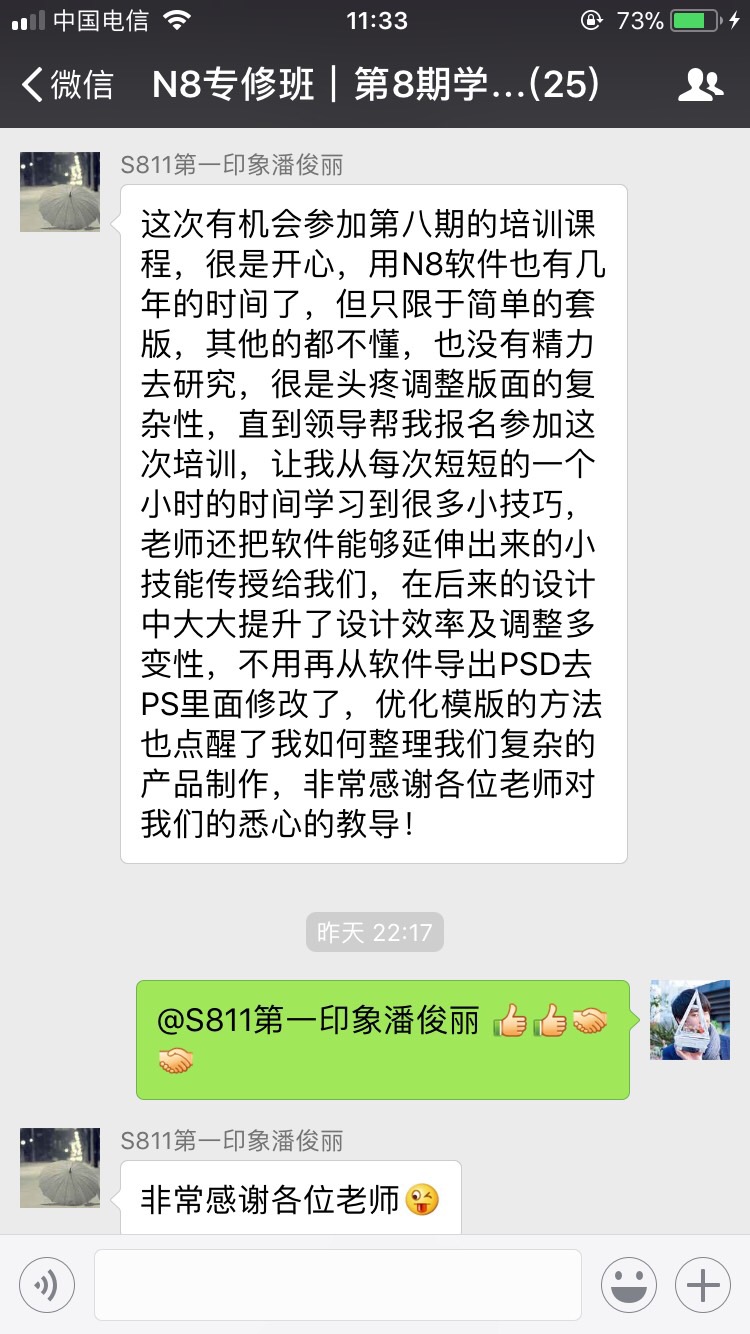Open the plus attachments menu
Screen dimensions: 750x1334
point(703,1284)
